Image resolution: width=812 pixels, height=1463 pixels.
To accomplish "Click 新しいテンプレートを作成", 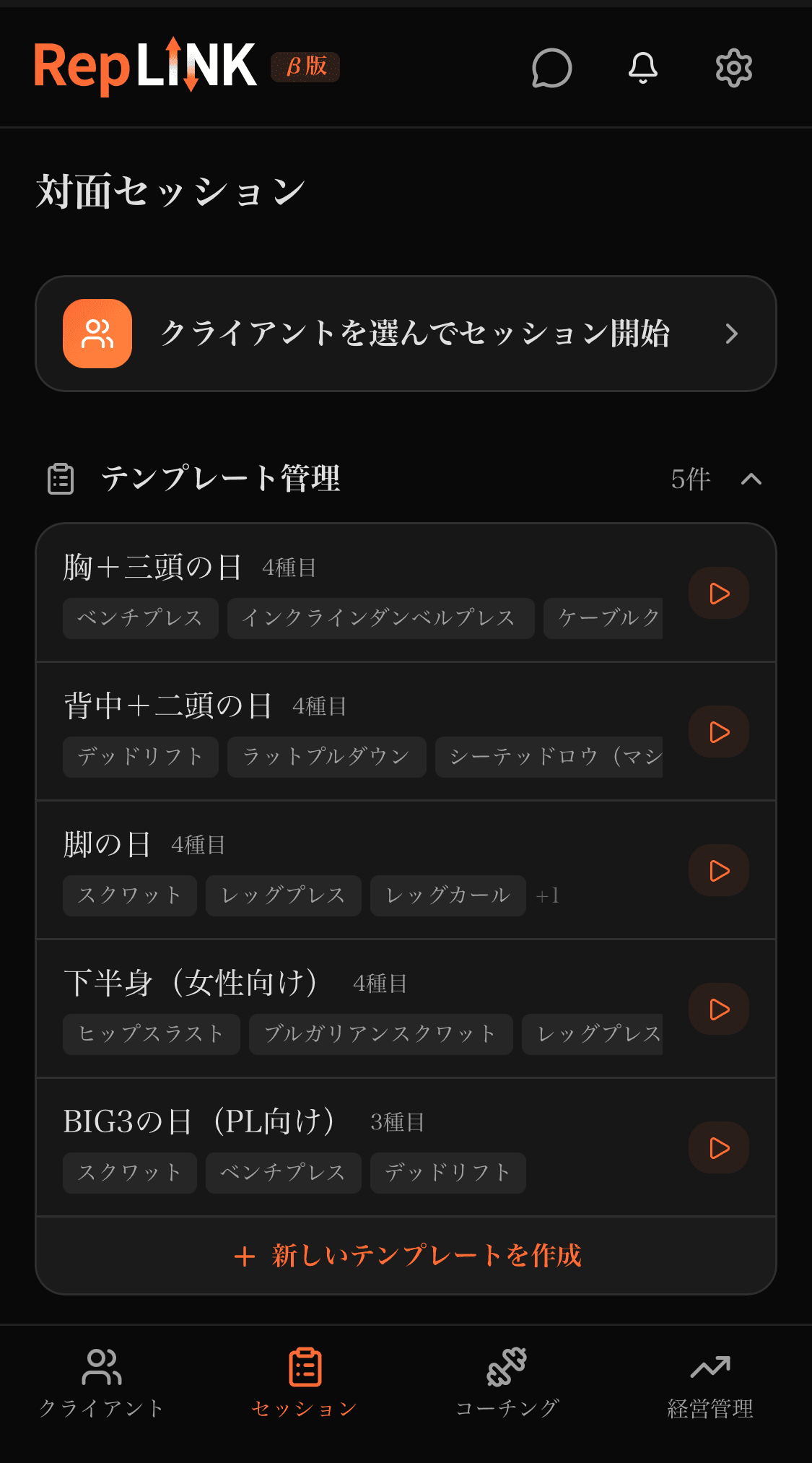I will [406, 1256].
